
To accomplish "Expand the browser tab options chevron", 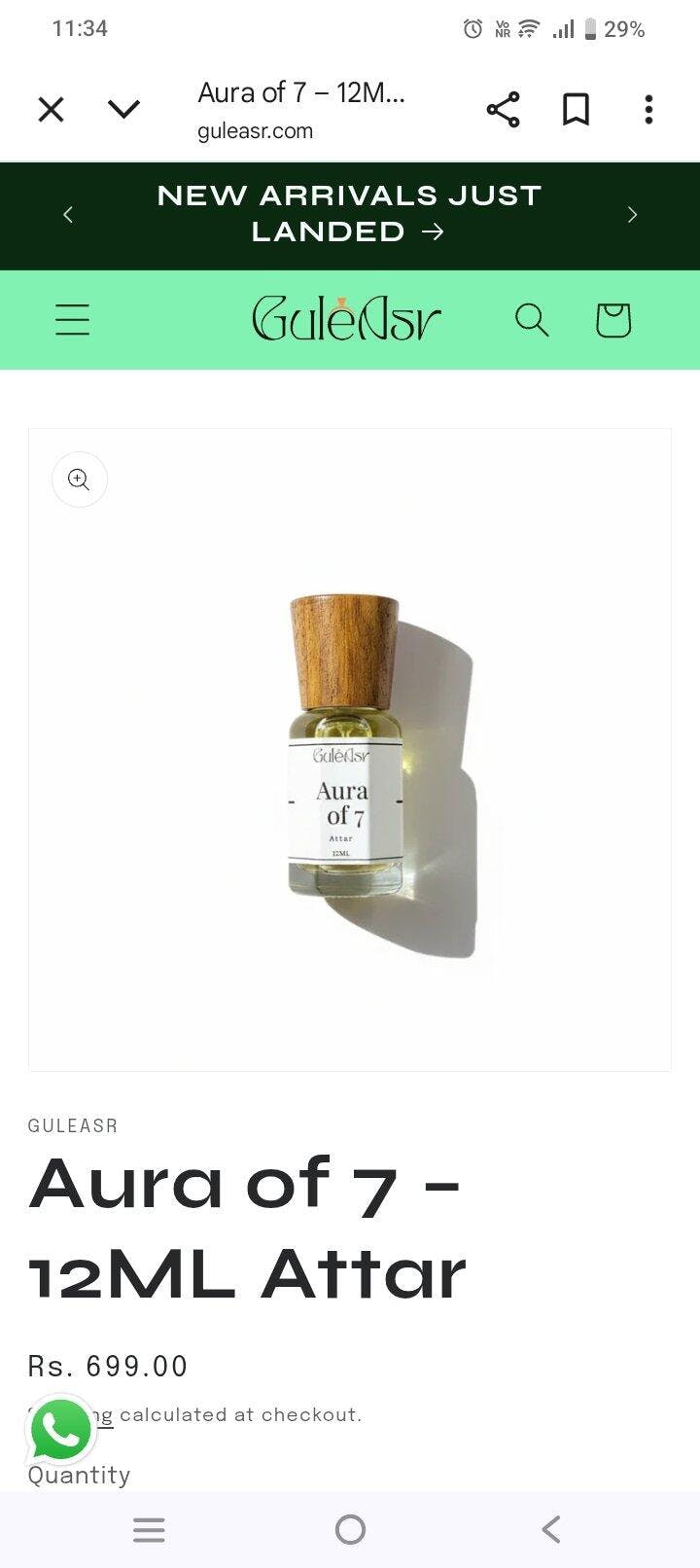I will point(124,109).
